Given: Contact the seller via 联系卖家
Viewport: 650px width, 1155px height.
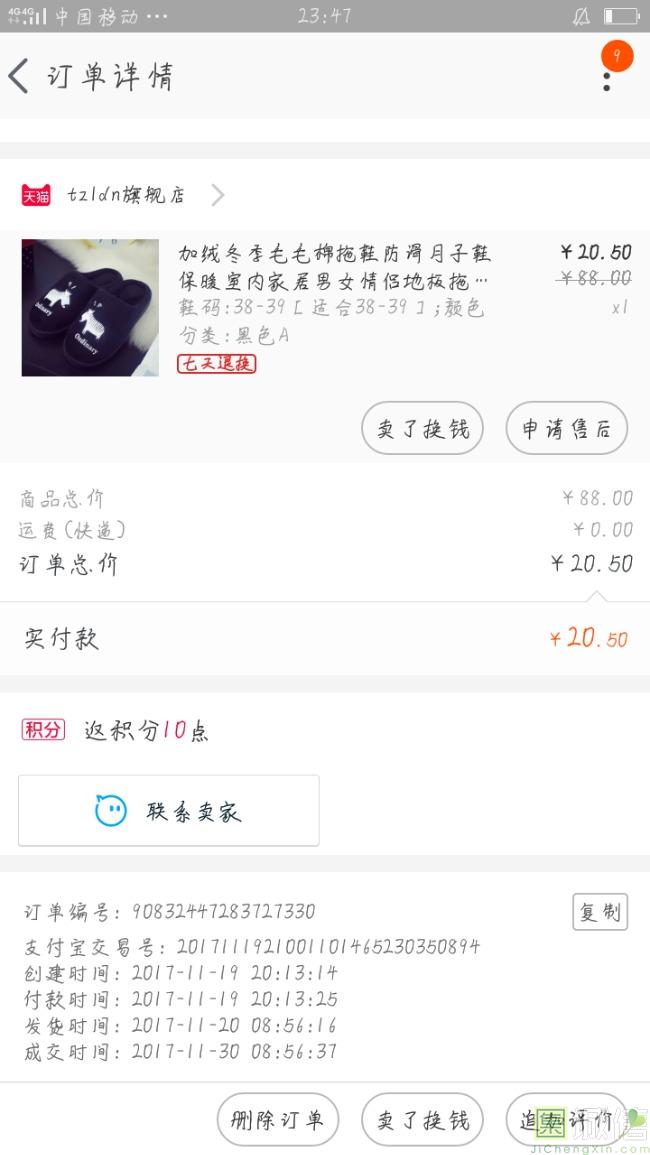Looking at the screenshot, I should (x=169, y=811).
